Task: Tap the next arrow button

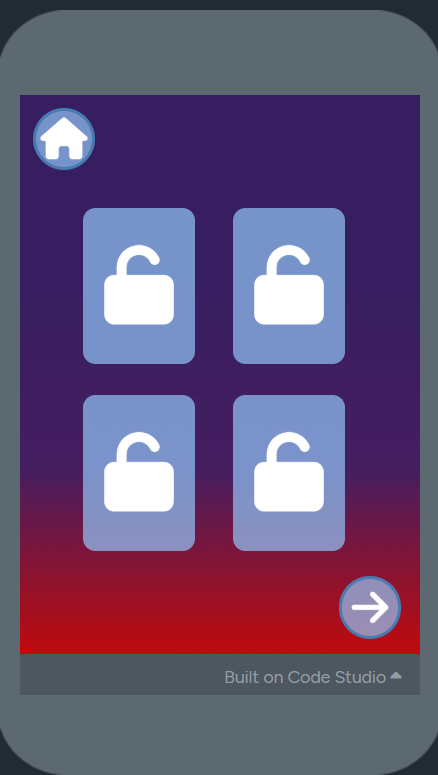Action: click(x=370, y=607)
